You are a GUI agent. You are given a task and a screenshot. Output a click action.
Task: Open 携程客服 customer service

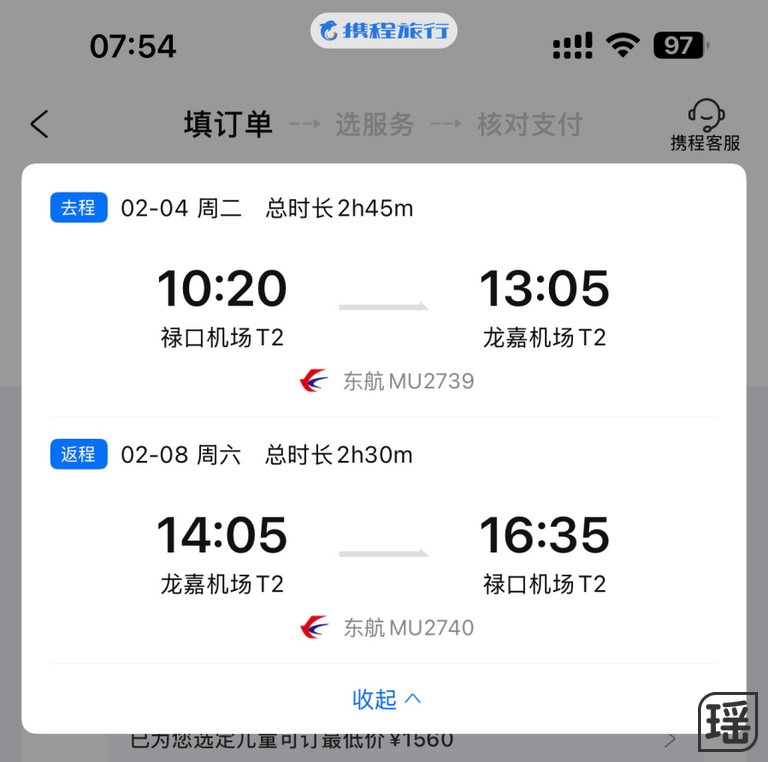(705, 125)
